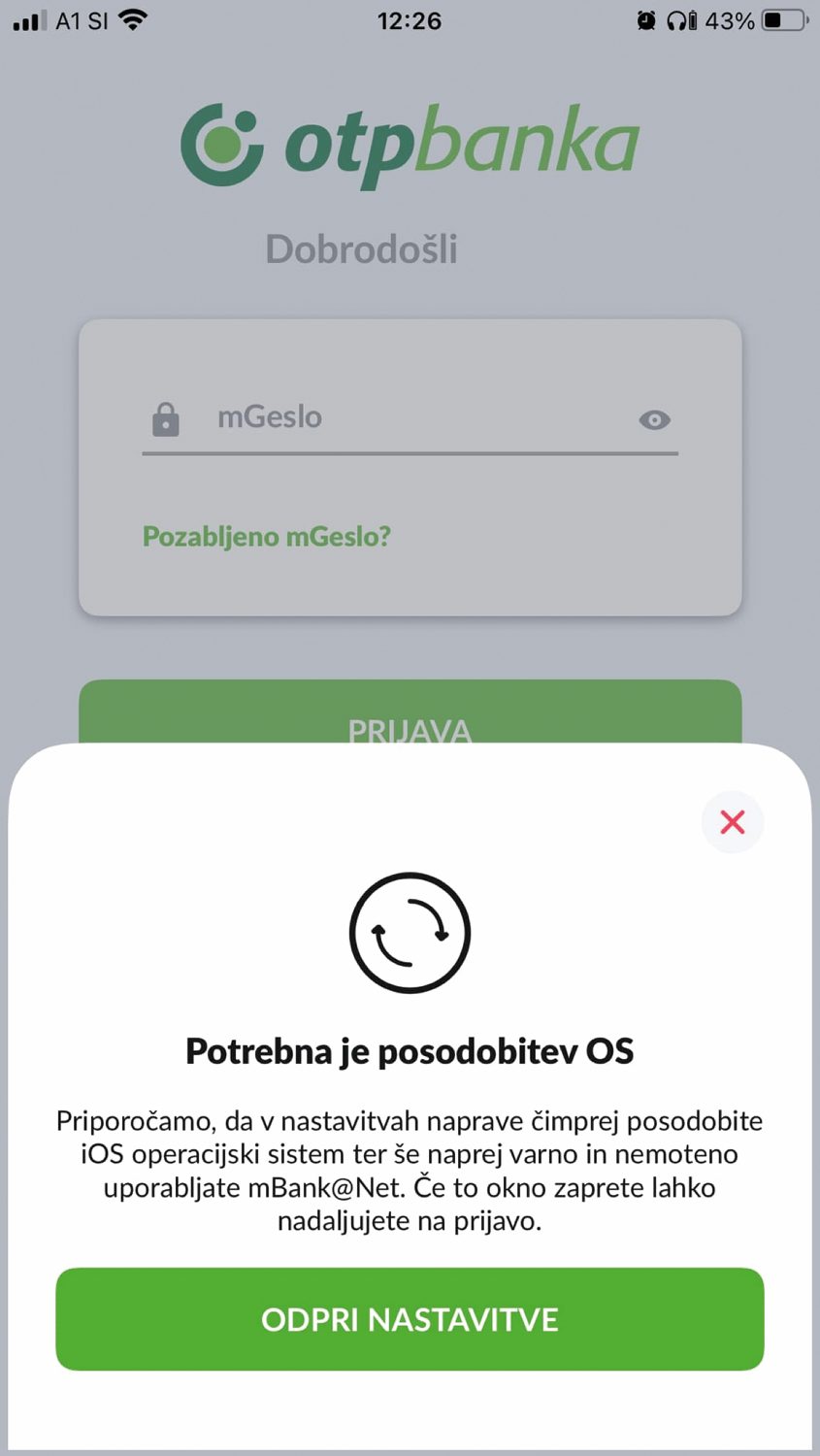This screenshot has height=1456, width=820.
Task: Toggle password visibility eye icon
Action: (x=655, y=419)
